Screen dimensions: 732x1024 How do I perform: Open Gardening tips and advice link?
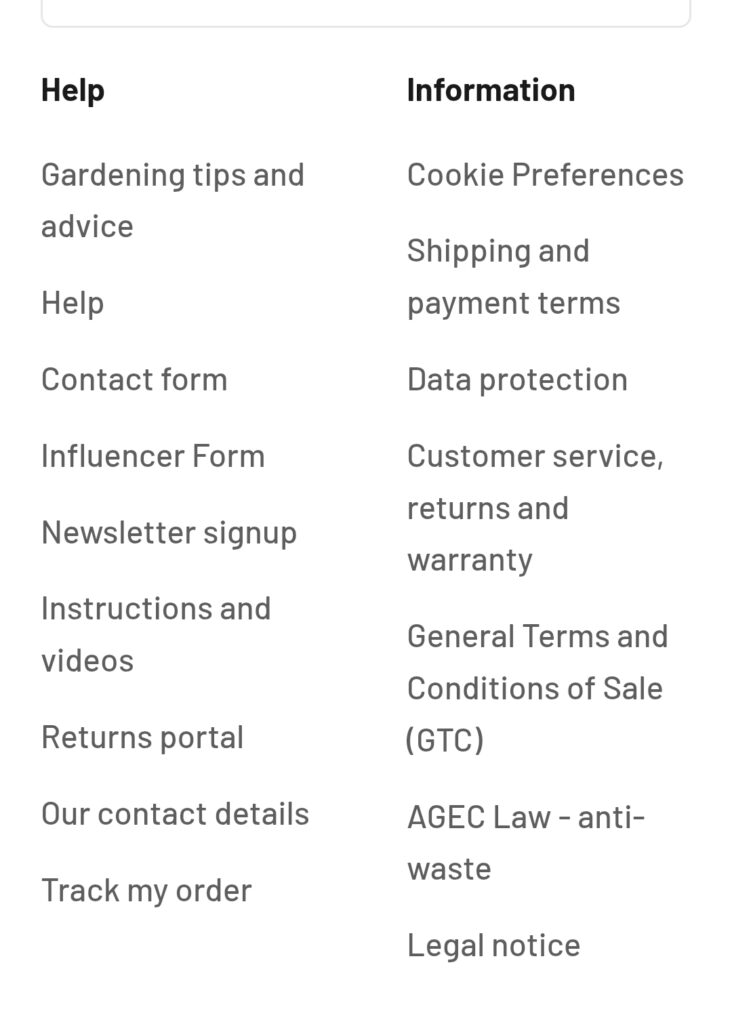[x=172, y=200]
